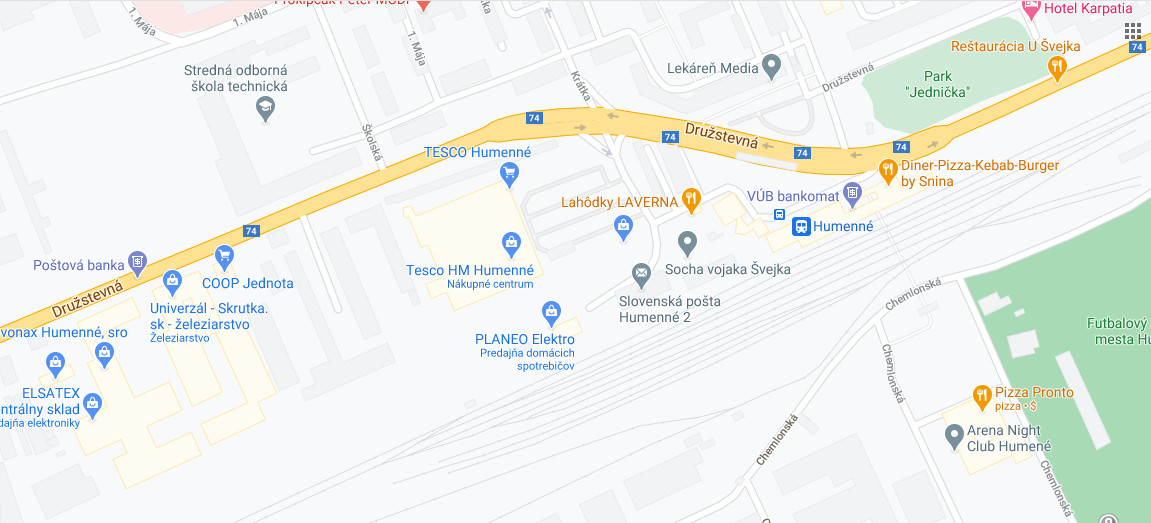Open Stredná odborná škola technická marker
This screenshot has height=523, width=1151.
[x=265, y=107]
